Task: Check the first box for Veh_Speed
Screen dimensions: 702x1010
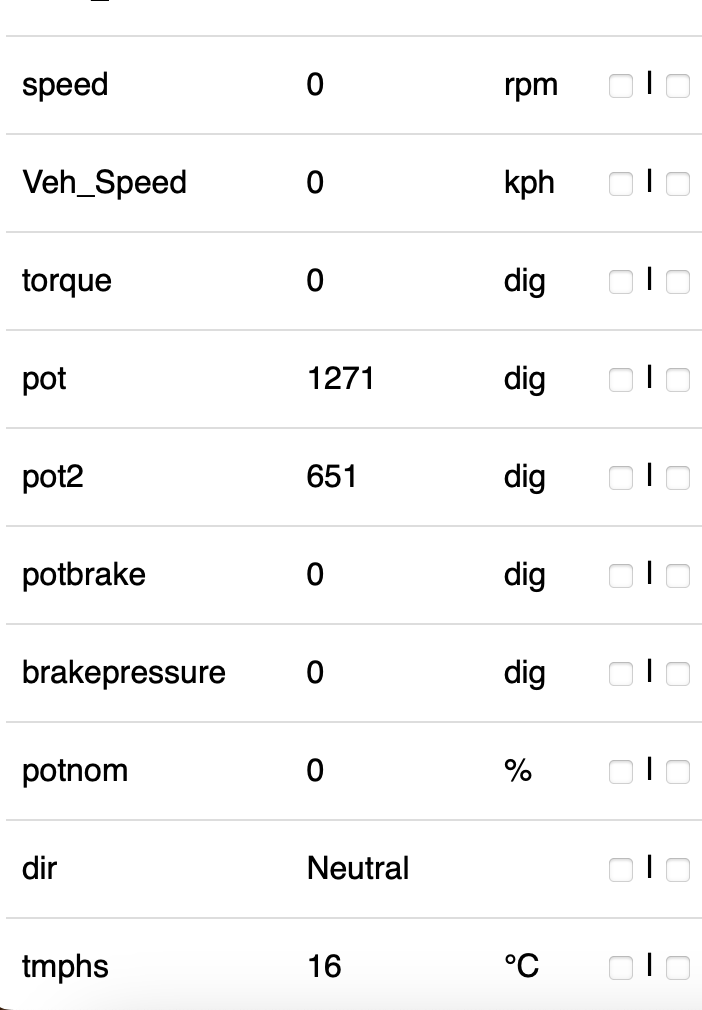Action: [x=621, y=185]
